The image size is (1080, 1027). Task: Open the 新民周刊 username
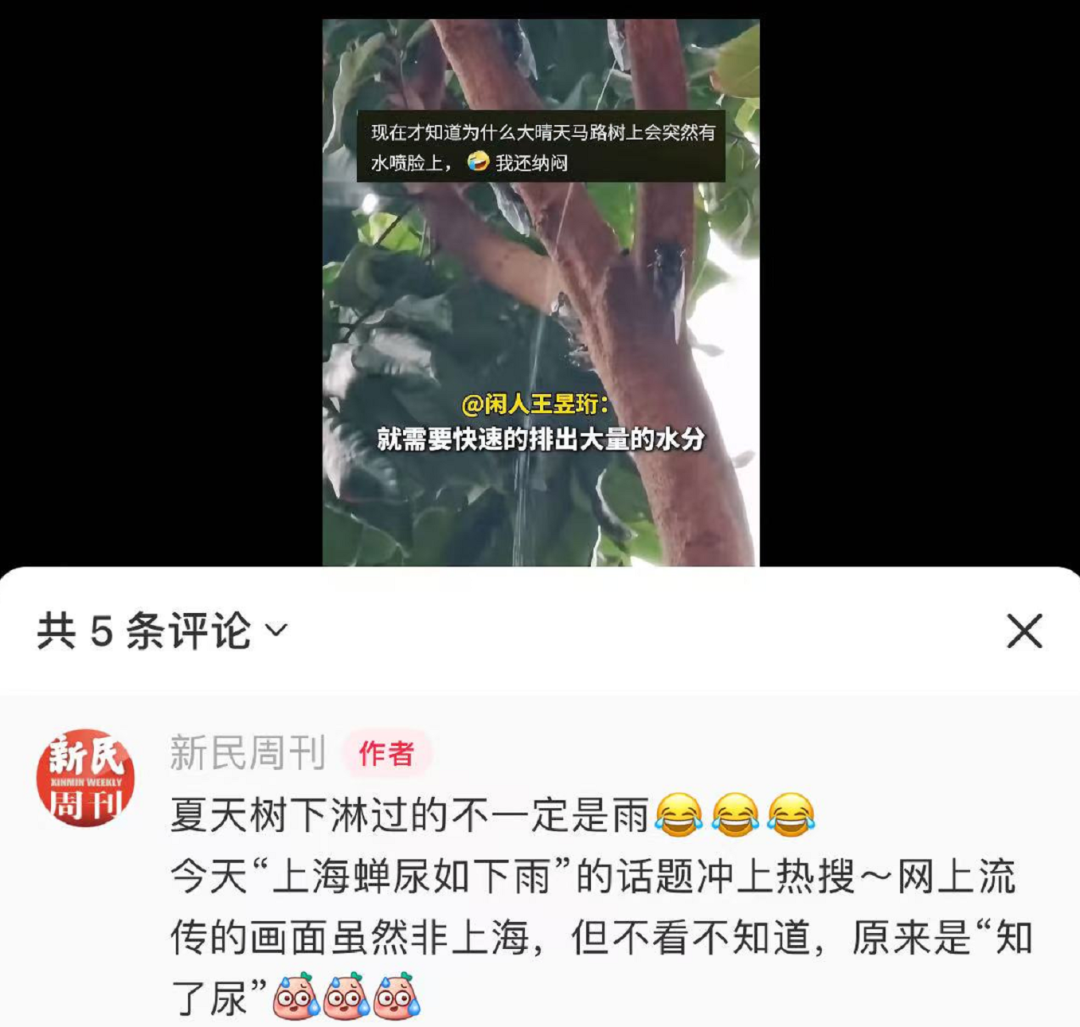click(248, 753)
